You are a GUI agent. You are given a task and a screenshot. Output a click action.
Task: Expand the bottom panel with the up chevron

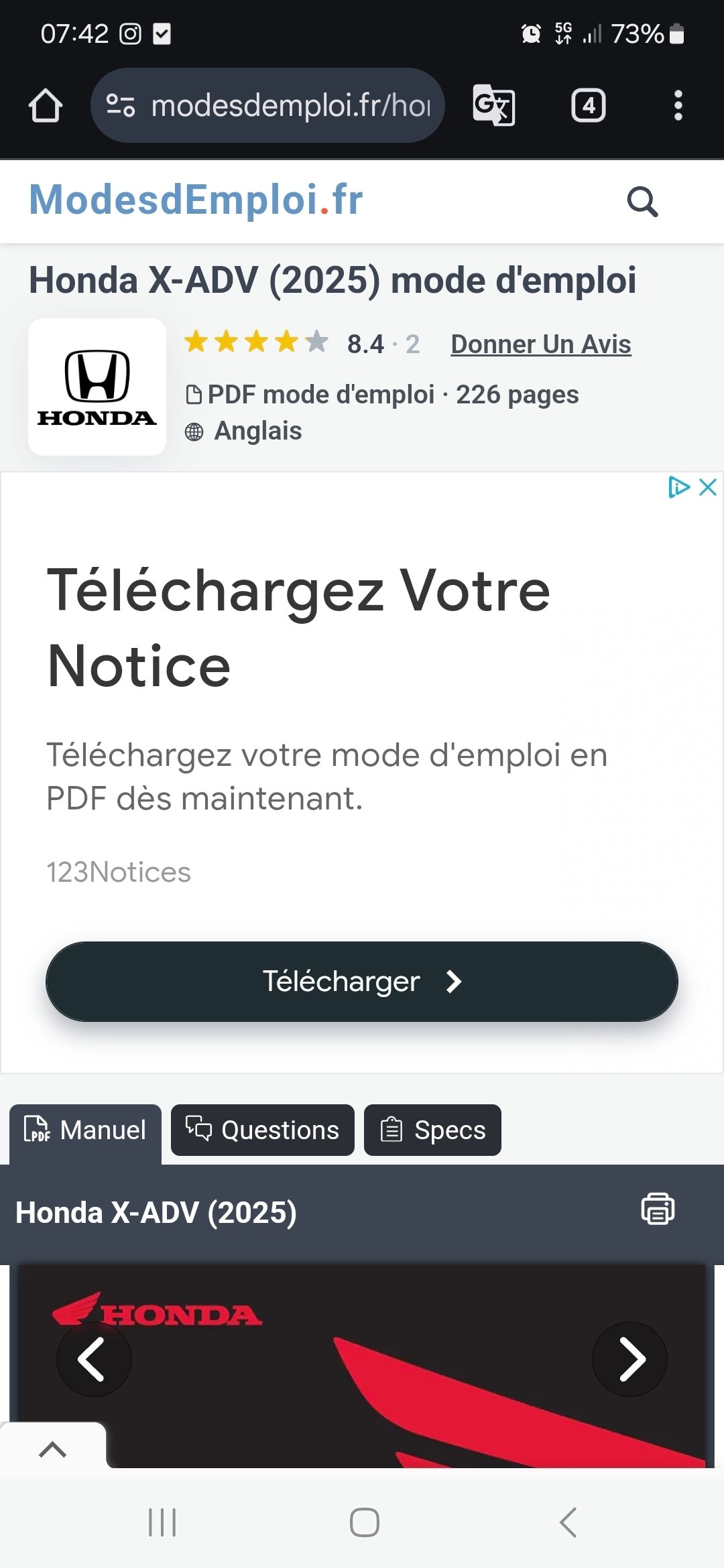coord(53,1449)
